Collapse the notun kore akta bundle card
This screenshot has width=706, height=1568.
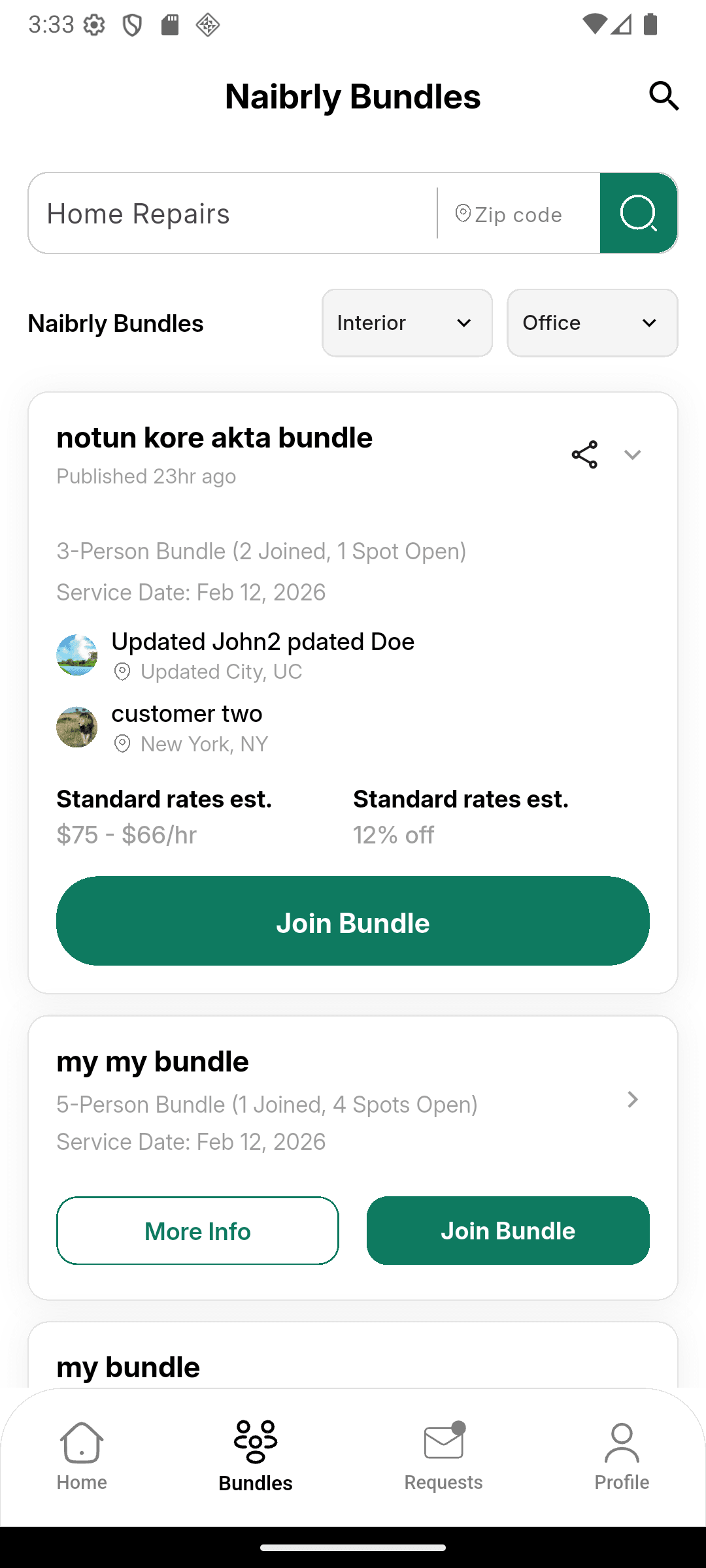pyautogui.click(x=633, y=454)
